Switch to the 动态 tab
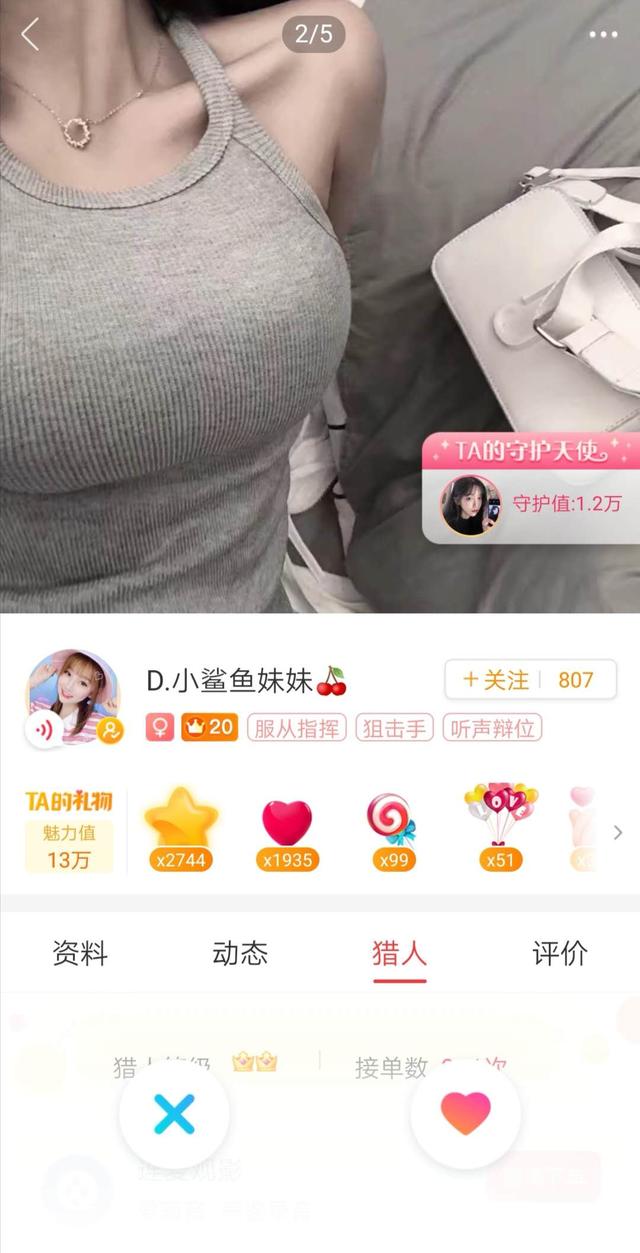 pos(240,954)
